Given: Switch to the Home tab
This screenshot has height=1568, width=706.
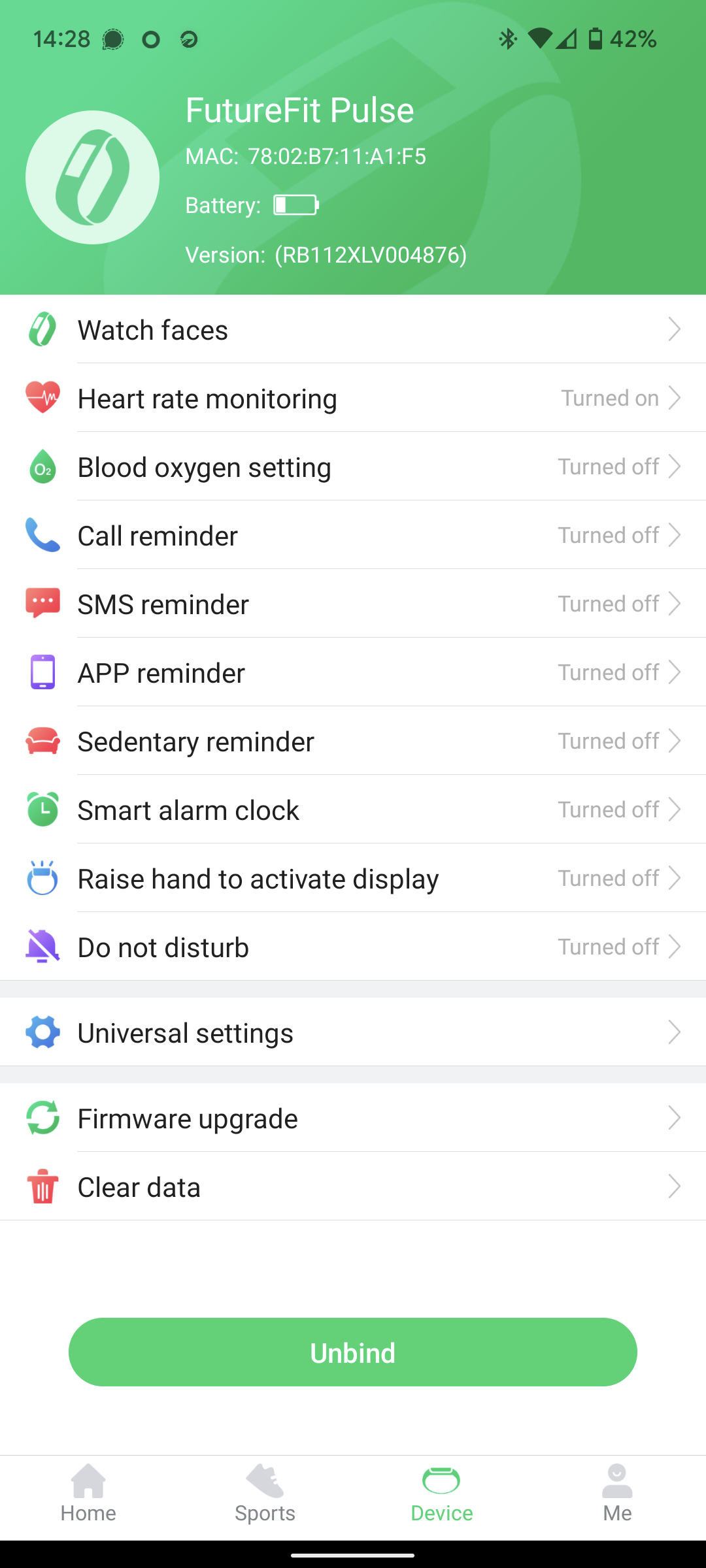Looking at the screenshot, I should 88,1494.
